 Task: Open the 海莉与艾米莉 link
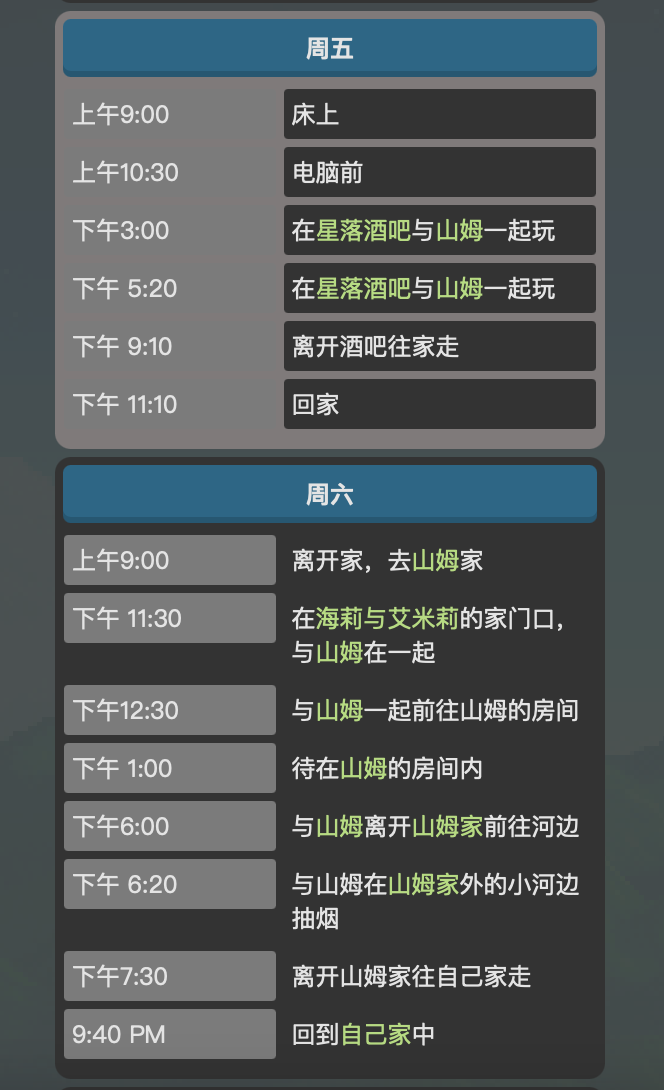click(x=387, y=619)
